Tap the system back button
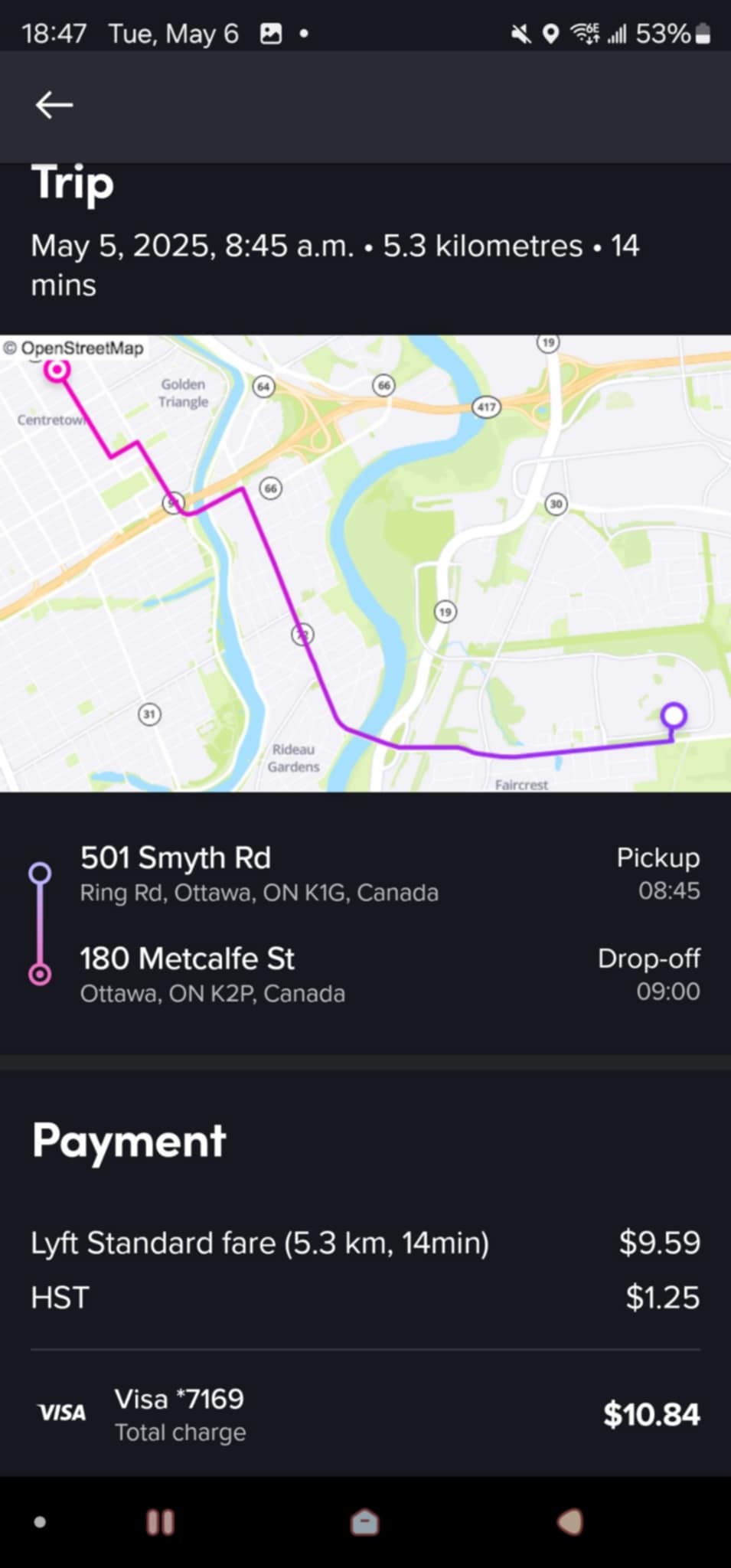 pyautogui.click(x=570, y=1522)
